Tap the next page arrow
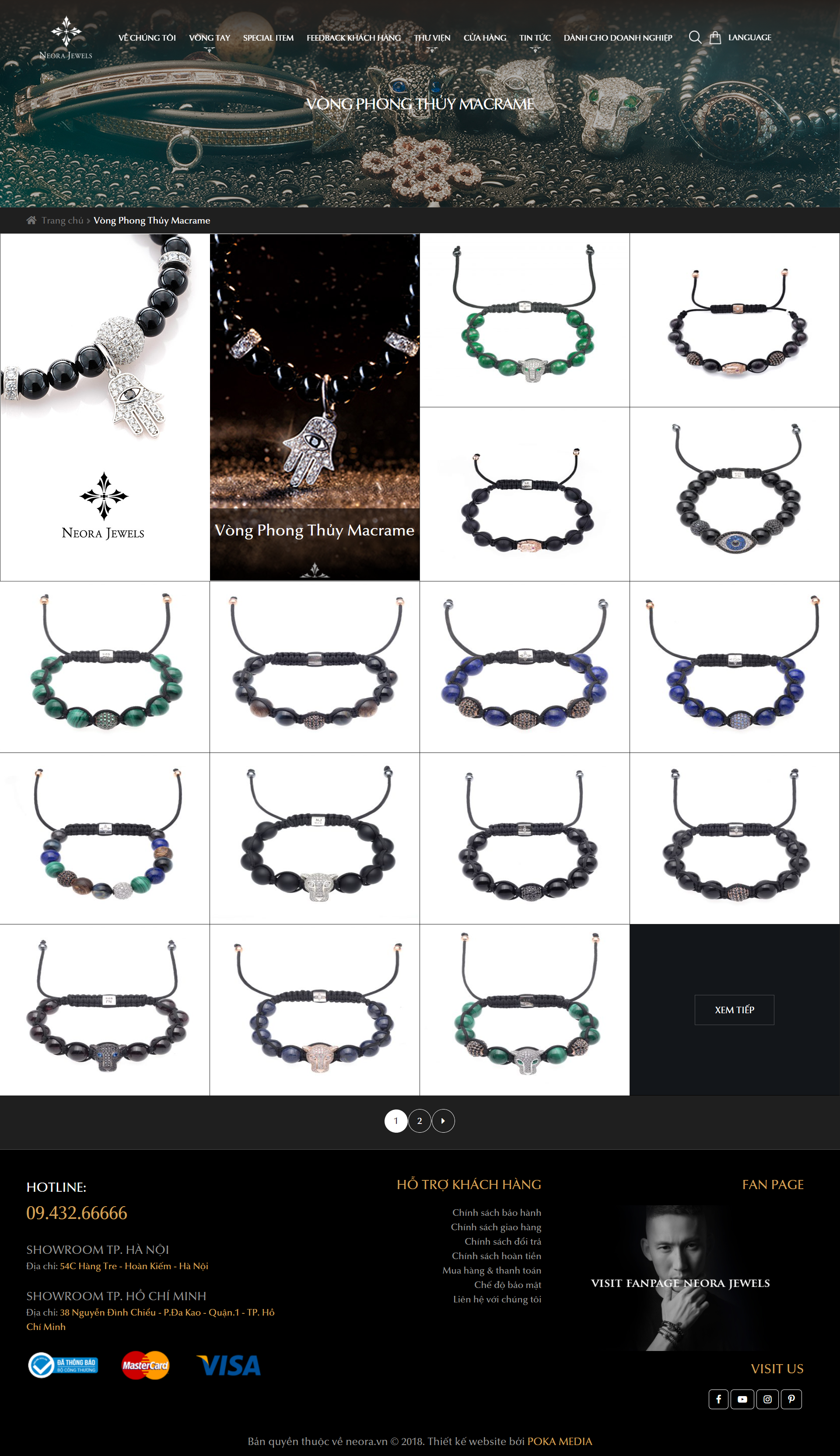 coord(443,1121)
